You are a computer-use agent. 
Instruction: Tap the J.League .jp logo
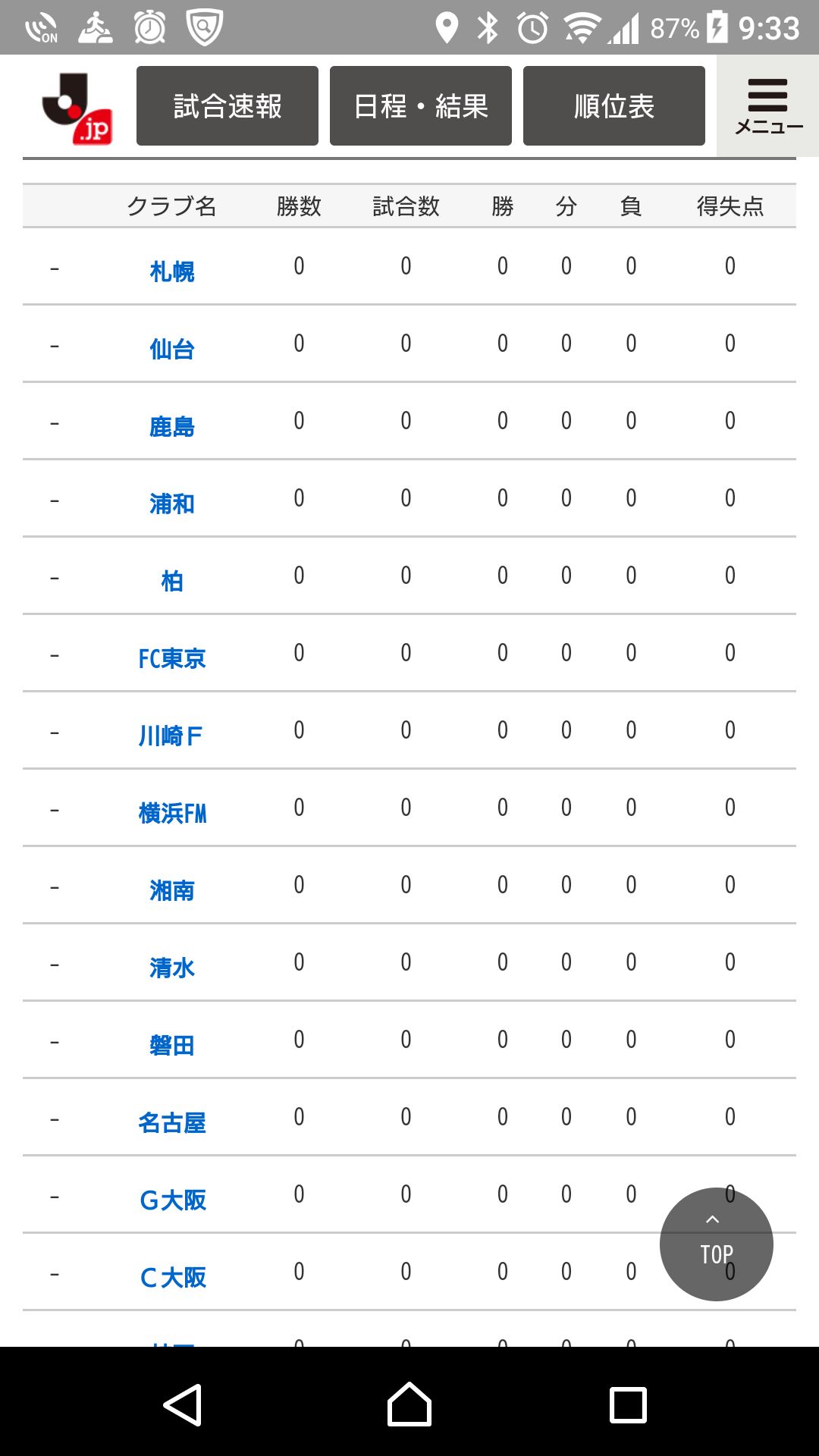click(x=77, y=108)
